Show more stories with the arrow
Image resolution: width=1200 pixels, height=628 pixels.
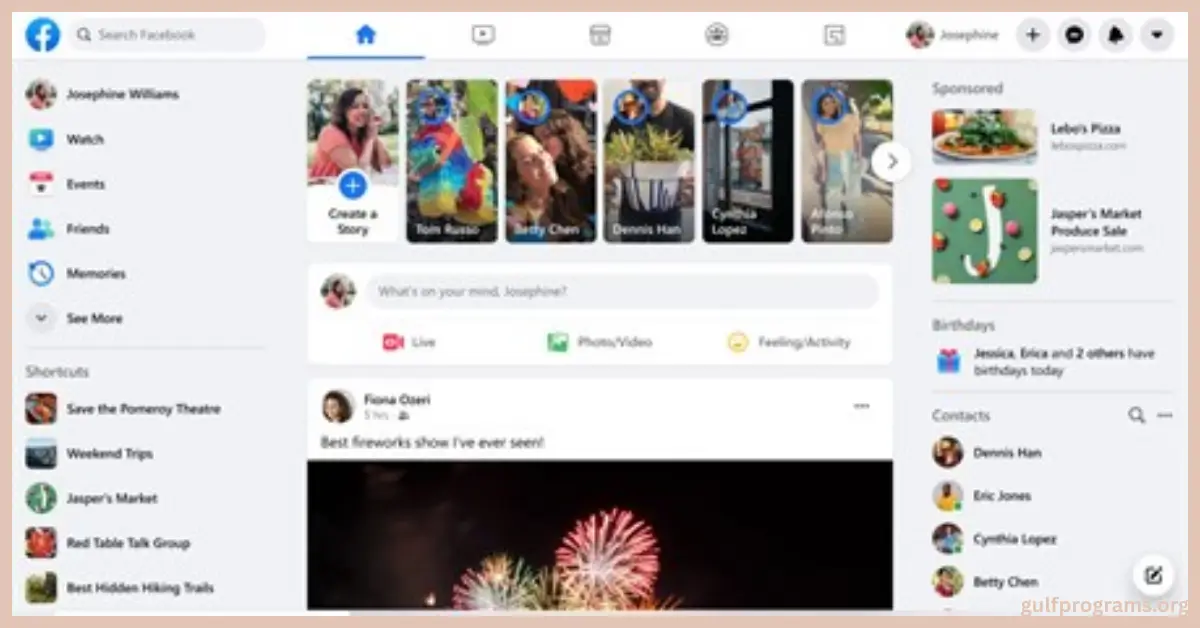891,161
